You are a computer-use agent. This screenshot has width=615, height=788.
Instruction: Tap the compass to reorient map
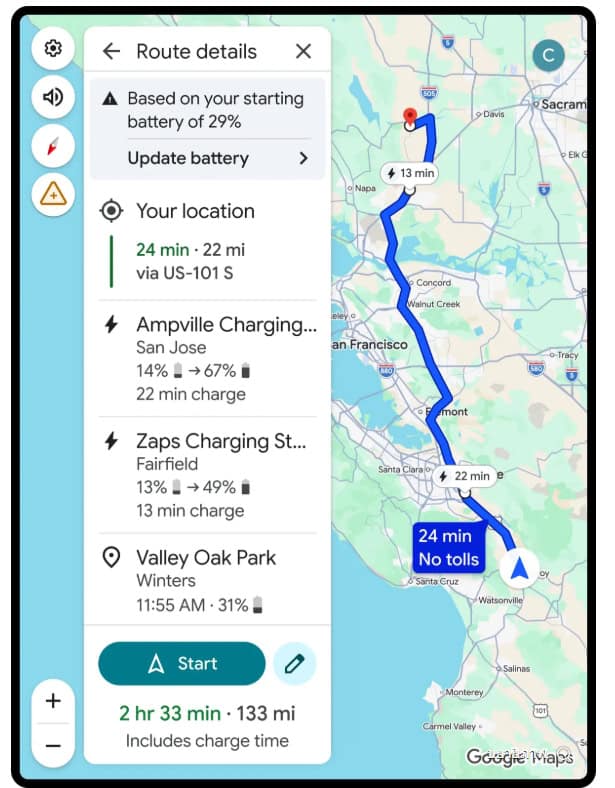(53, 146)
